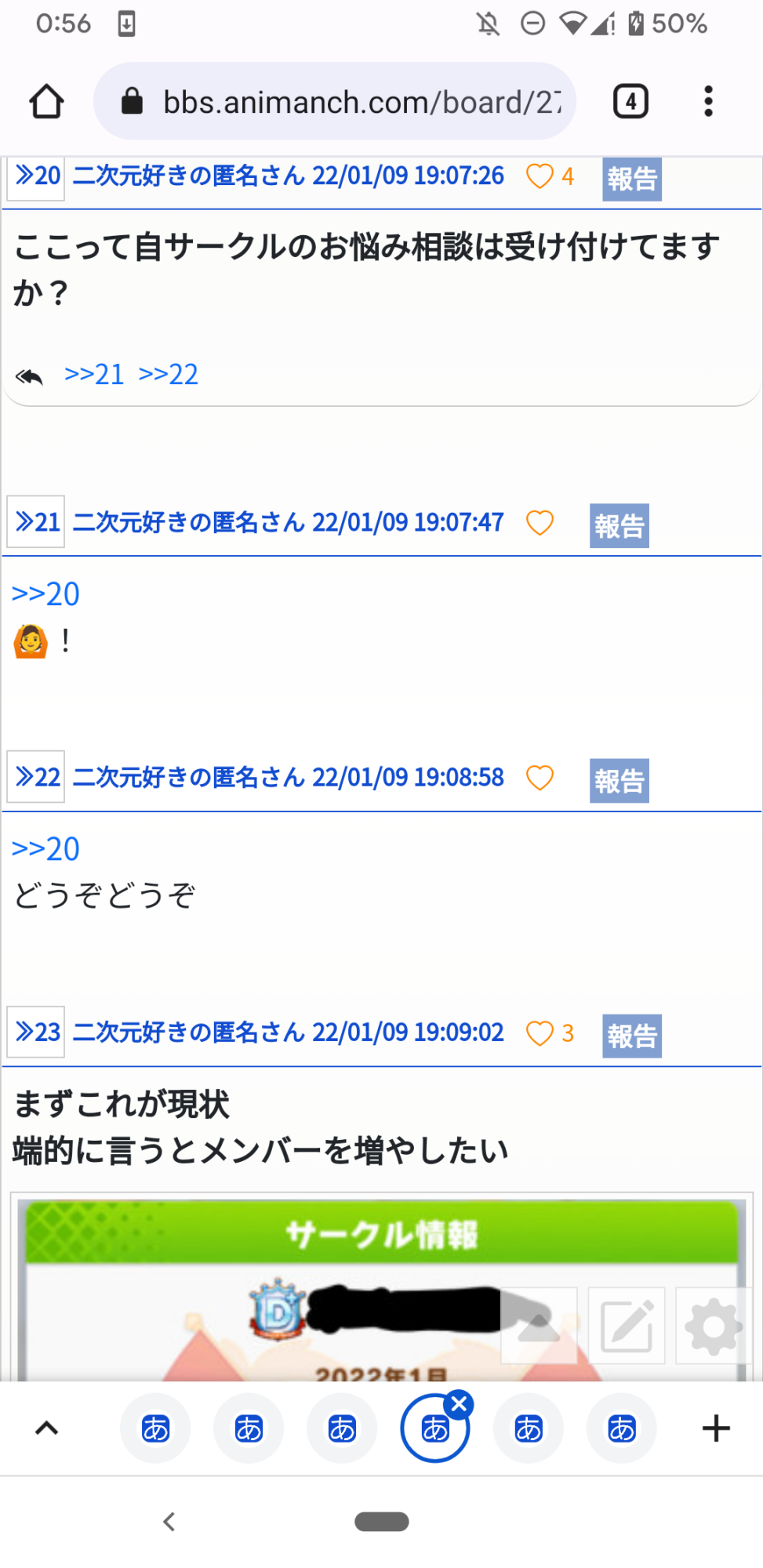Like post number 22
This screenshot has width=763, height=1568.
pyautogui.click(x=540, y=778)
